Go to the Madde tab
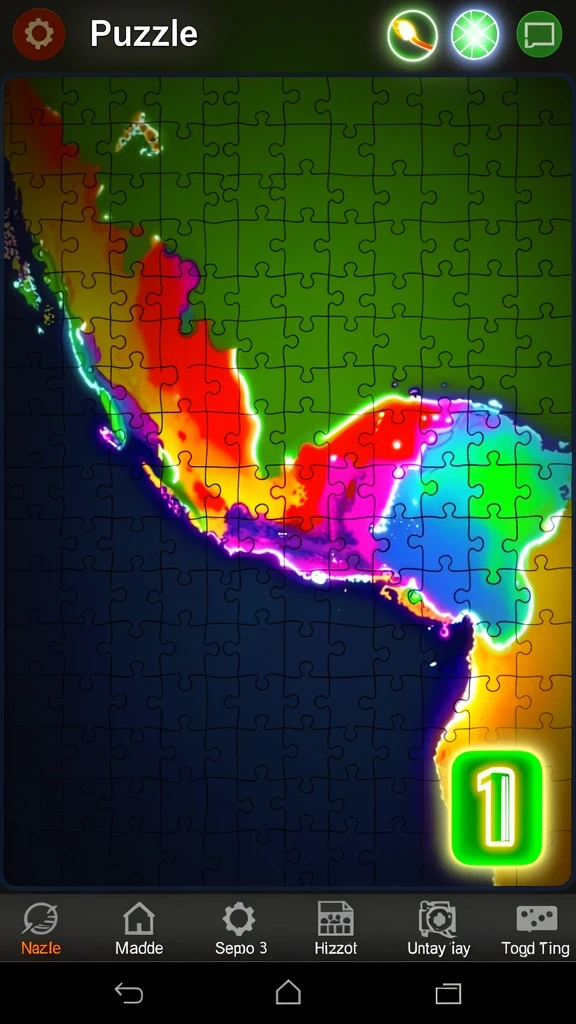This screenshot has width=576, height=1024. click(139, 929)
